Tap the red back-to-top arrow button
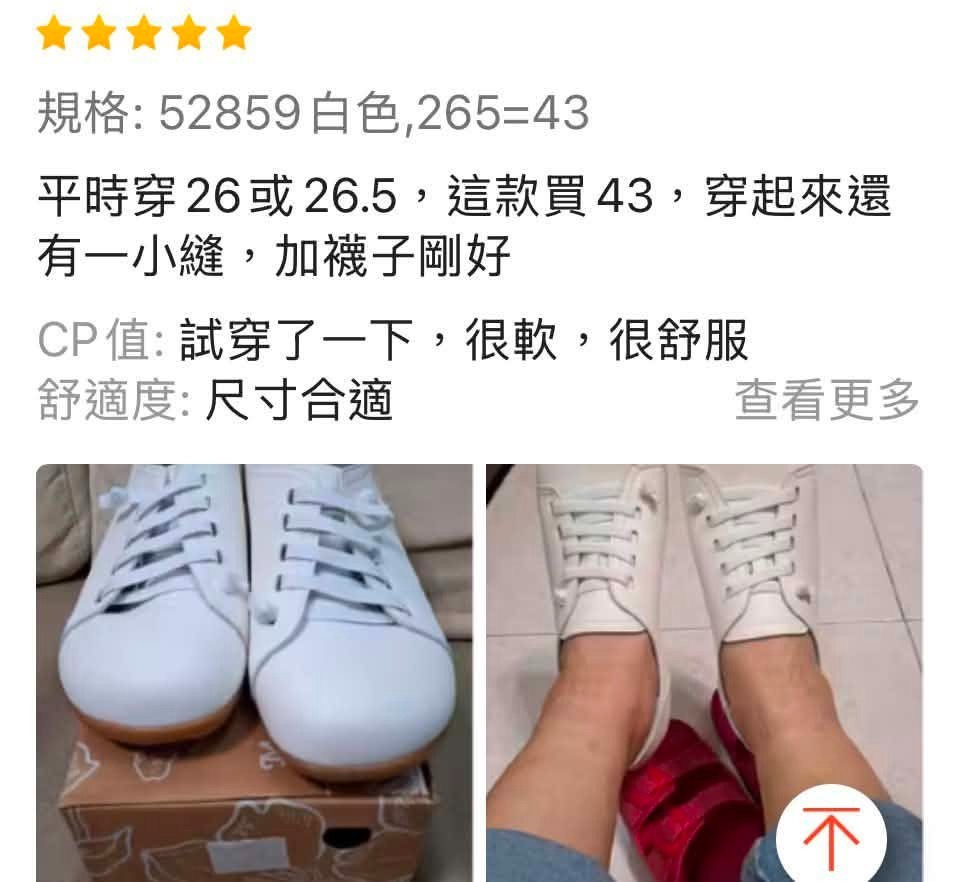 pos(831,836)
